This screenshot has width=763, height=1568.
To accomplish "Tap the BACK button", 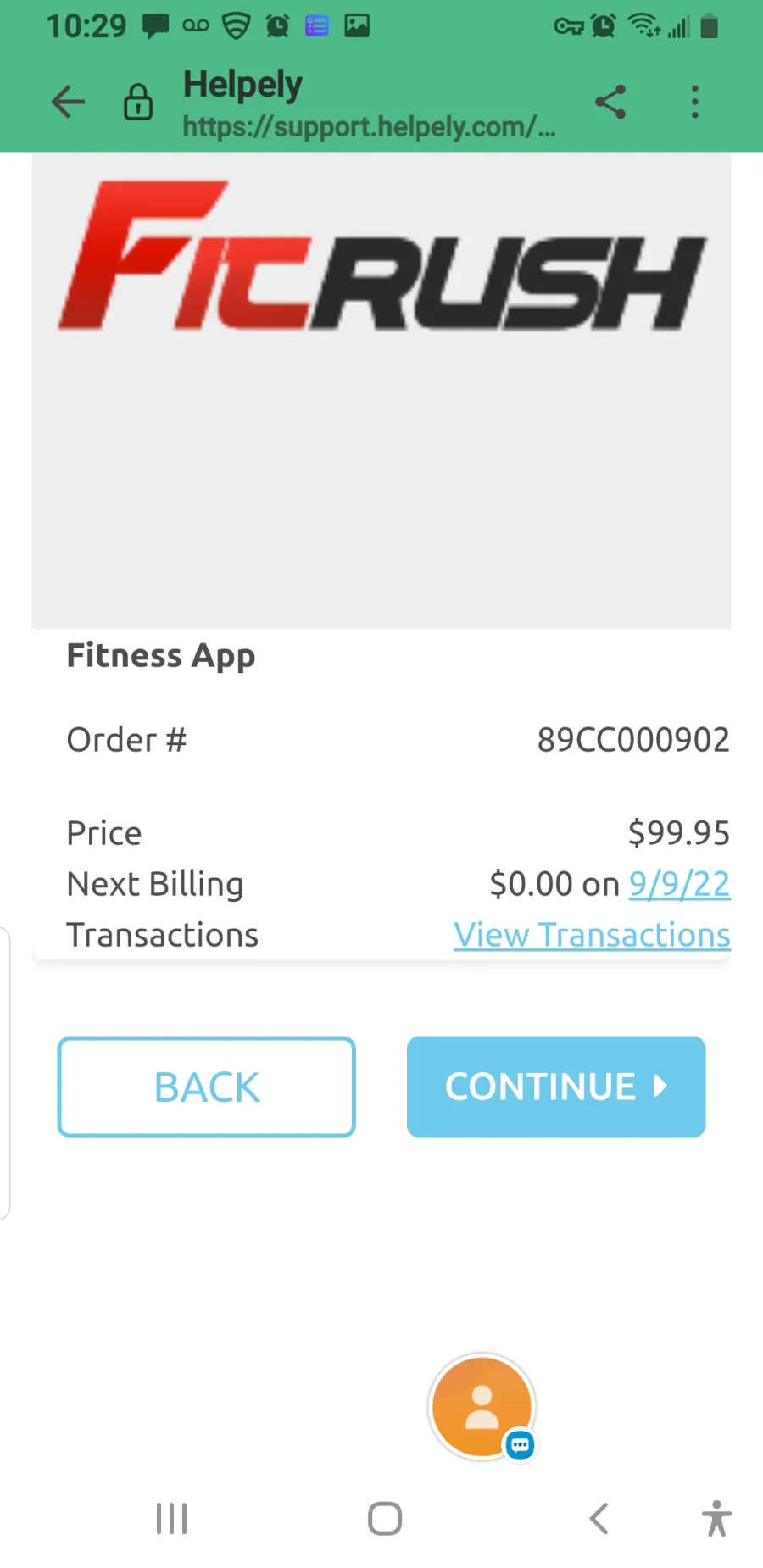I will [206, 1087].
